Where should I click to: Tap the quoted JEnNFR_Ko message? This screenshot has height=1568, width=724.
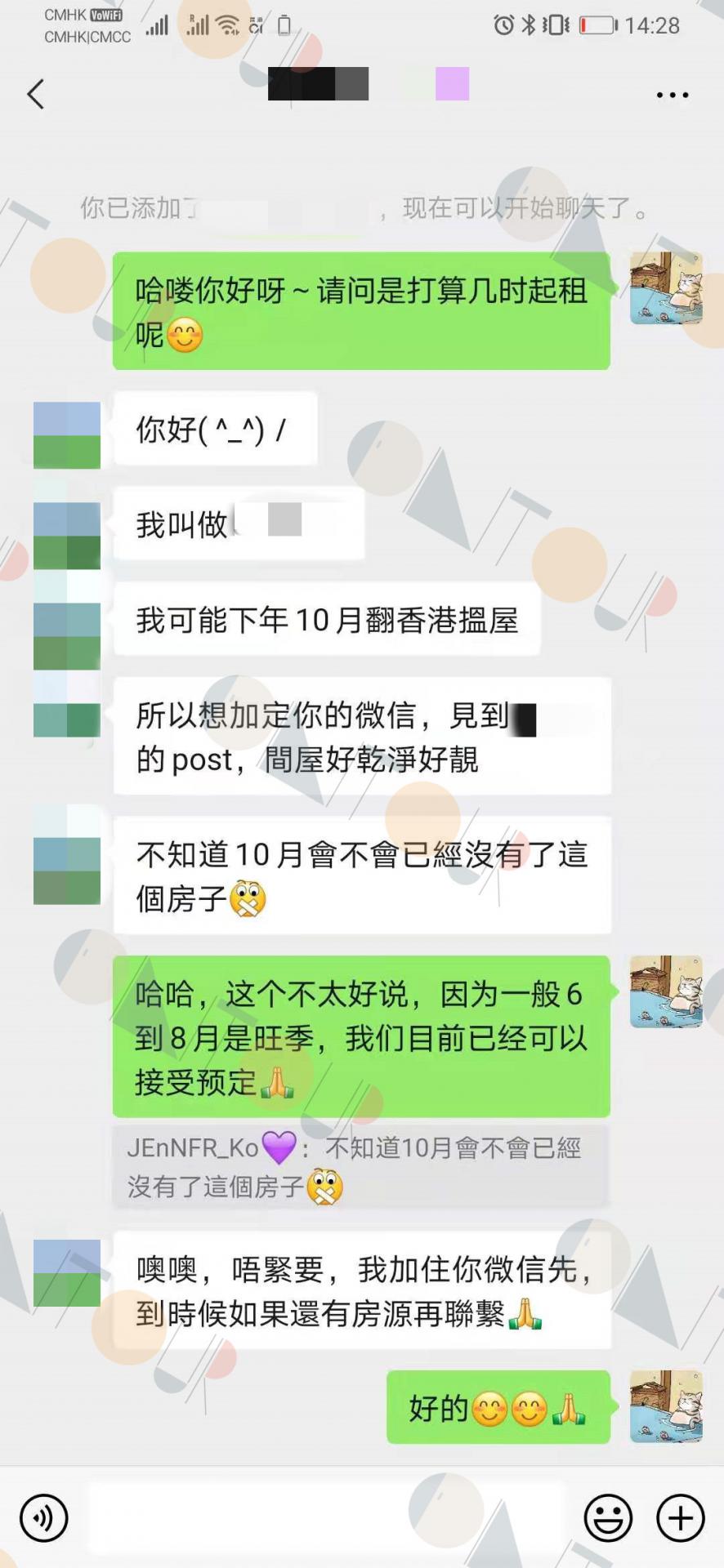360,1166
